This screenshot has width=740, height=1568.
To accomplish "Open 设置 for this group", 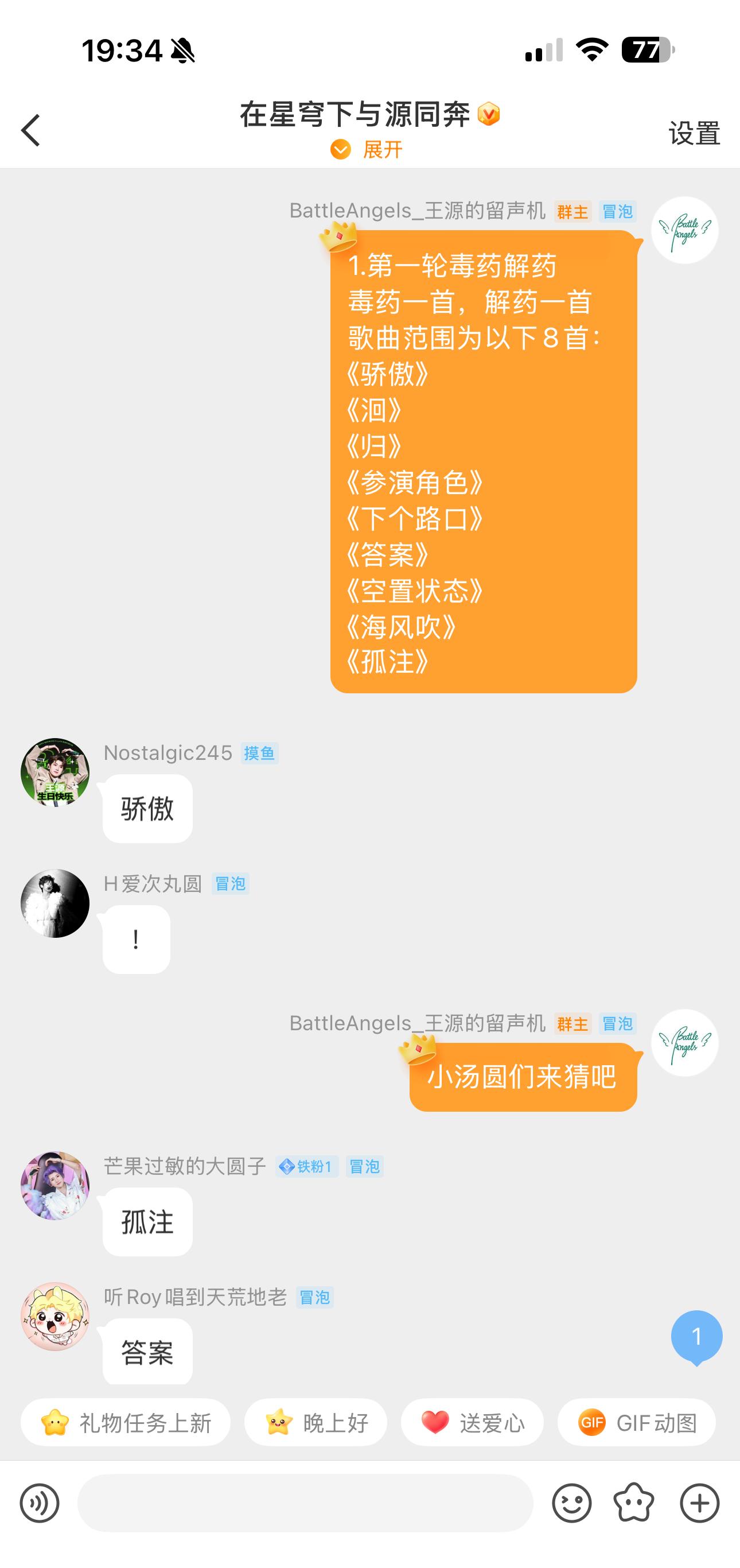I will click(x=694, y=133).
